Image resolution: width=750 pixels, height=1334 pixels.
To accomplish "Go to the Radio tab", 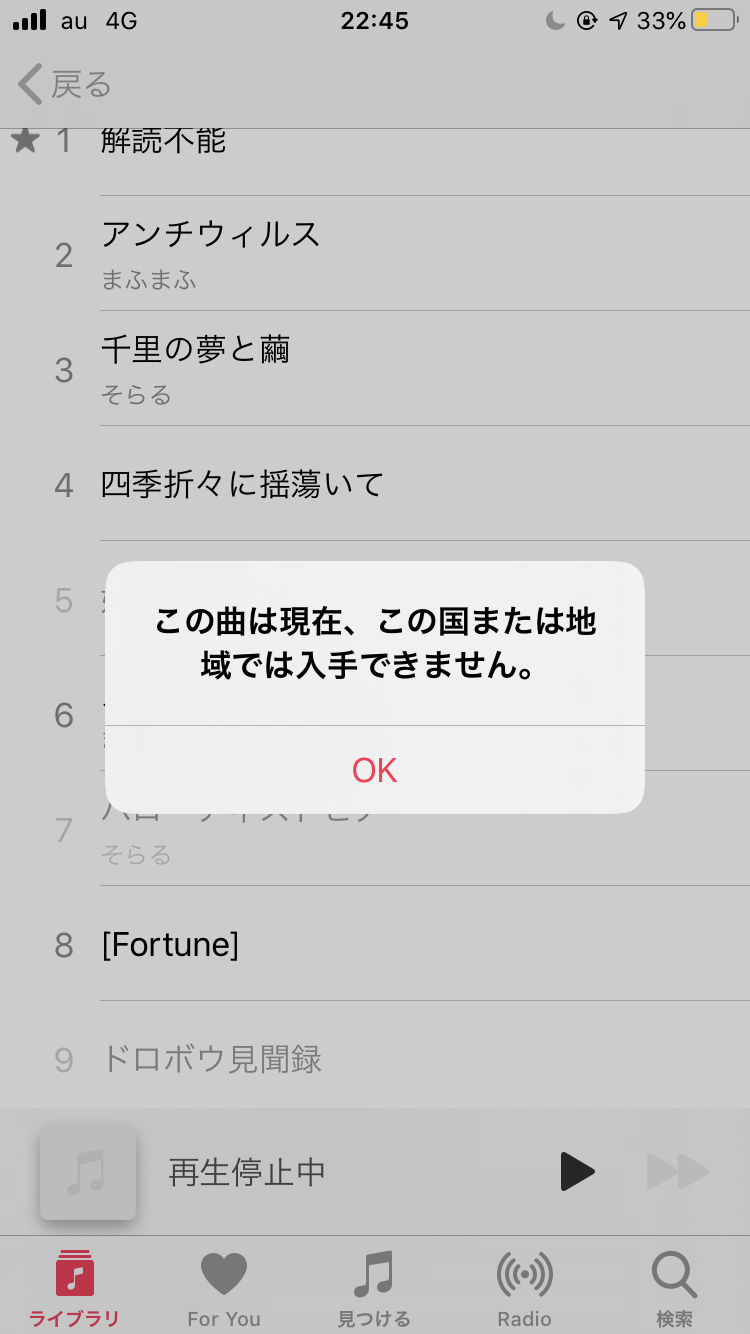I will [x=524, y=1288].
